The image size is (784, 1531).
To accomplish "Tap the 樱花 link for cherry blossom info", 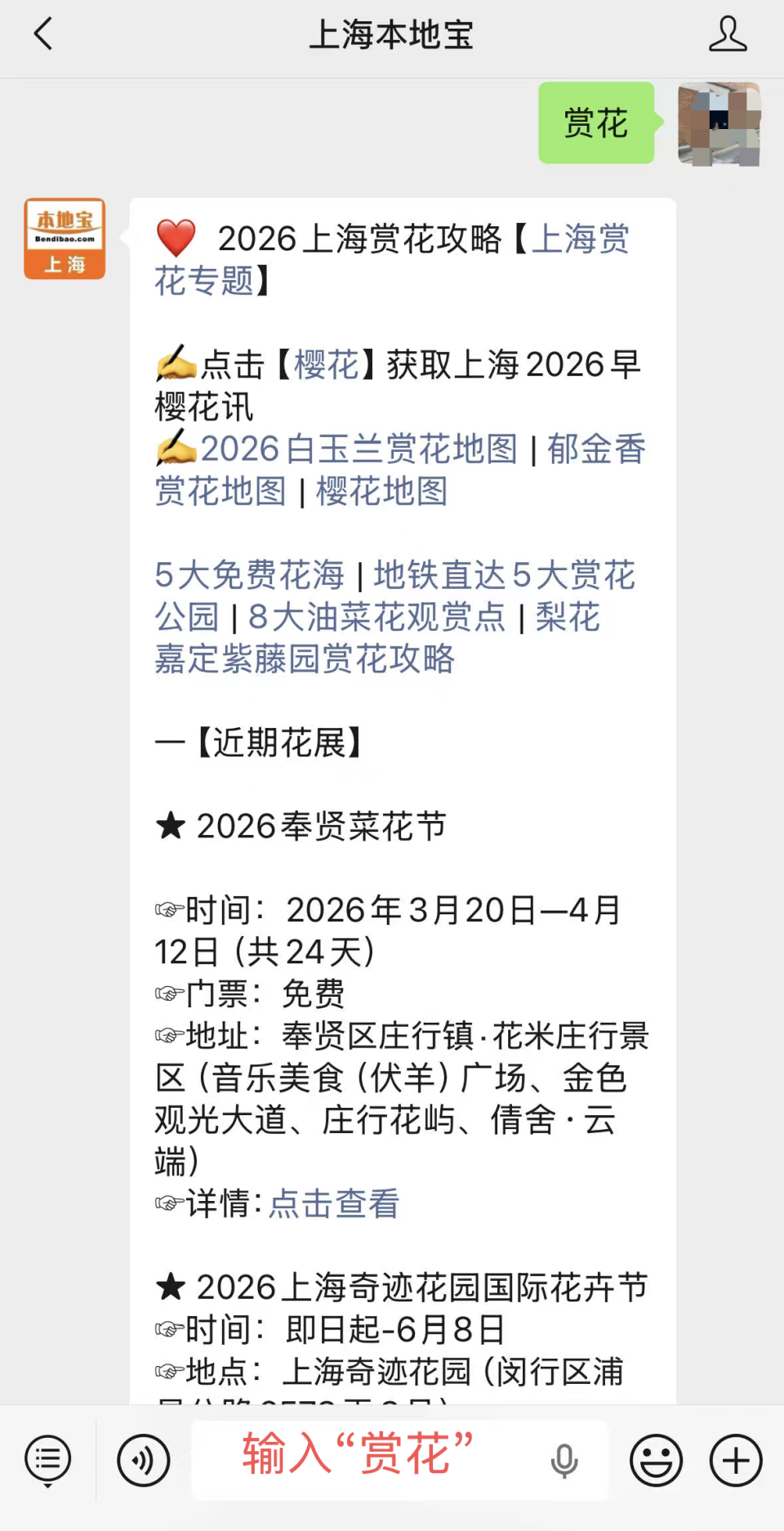I will 327,365.
